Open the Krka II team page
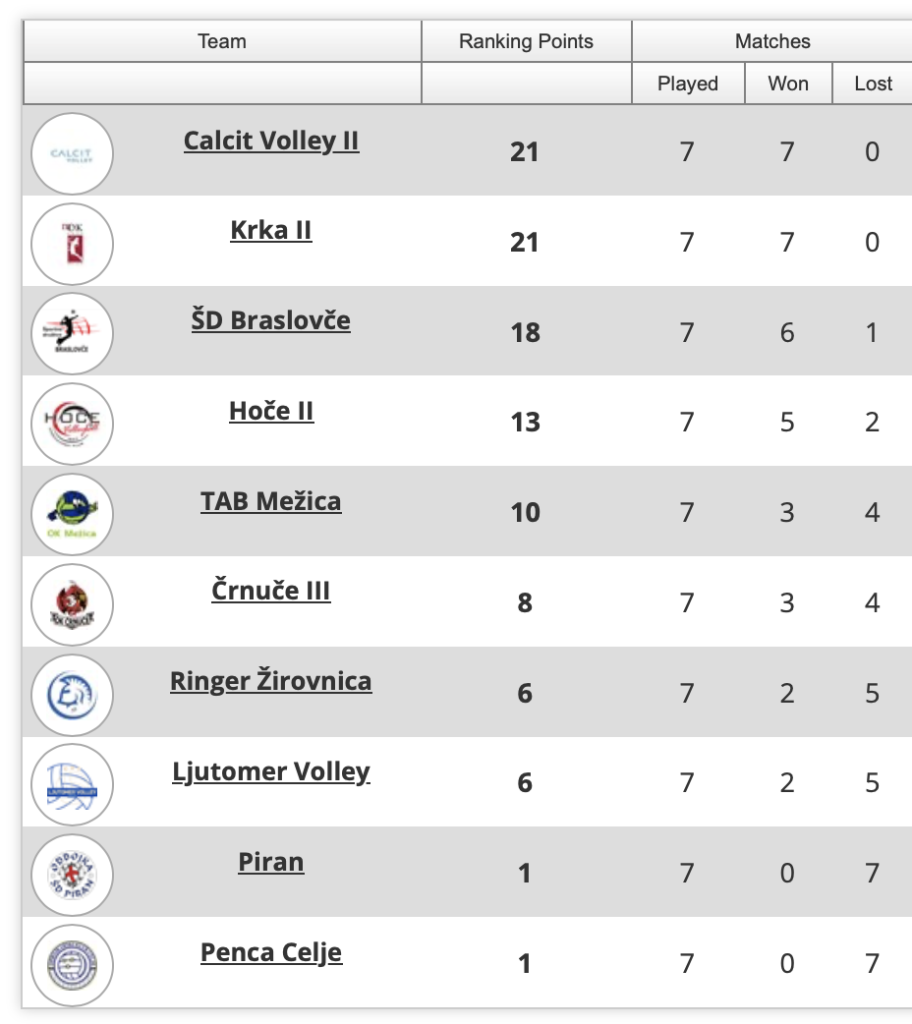 [x=271, y=231]
